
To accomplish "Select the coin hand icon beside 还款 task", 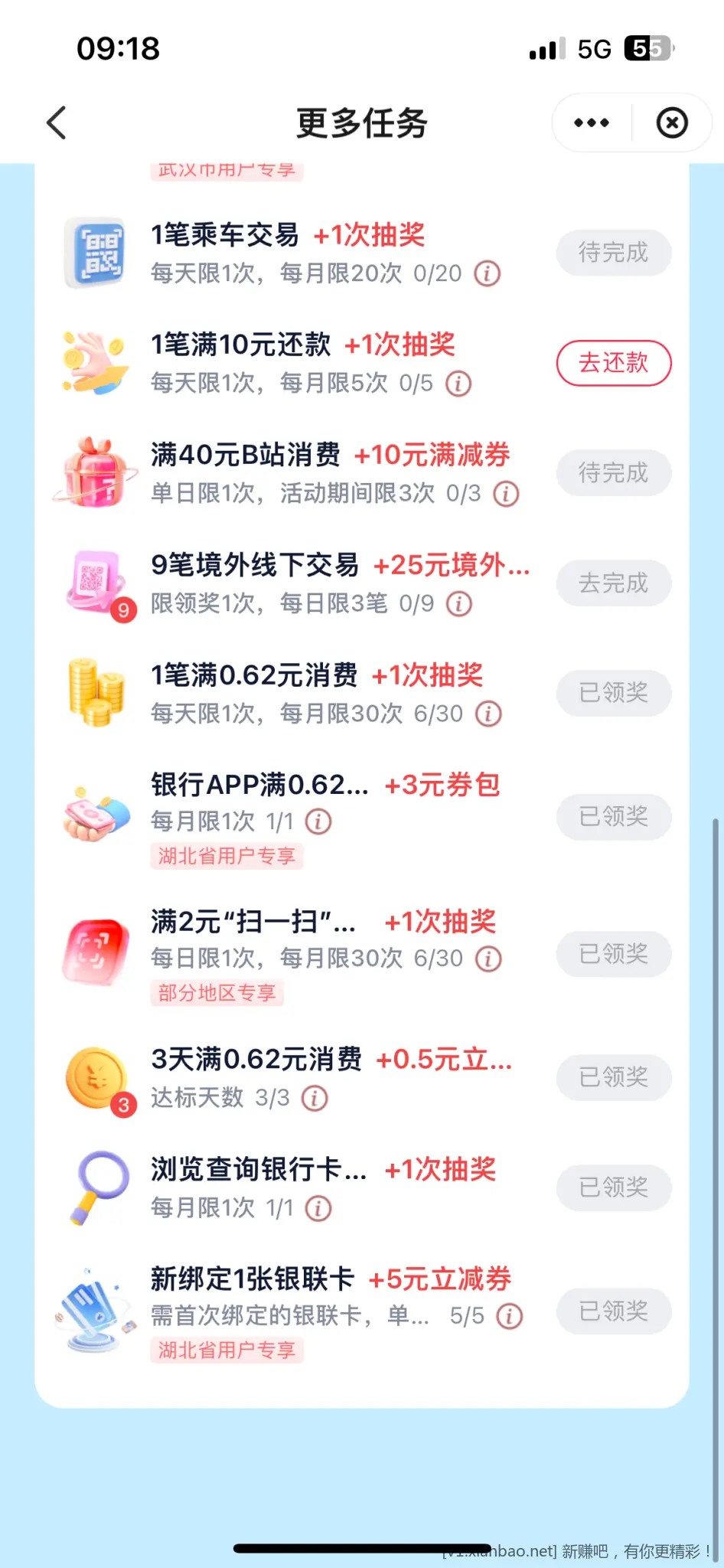I will click(x=96, y=361).
